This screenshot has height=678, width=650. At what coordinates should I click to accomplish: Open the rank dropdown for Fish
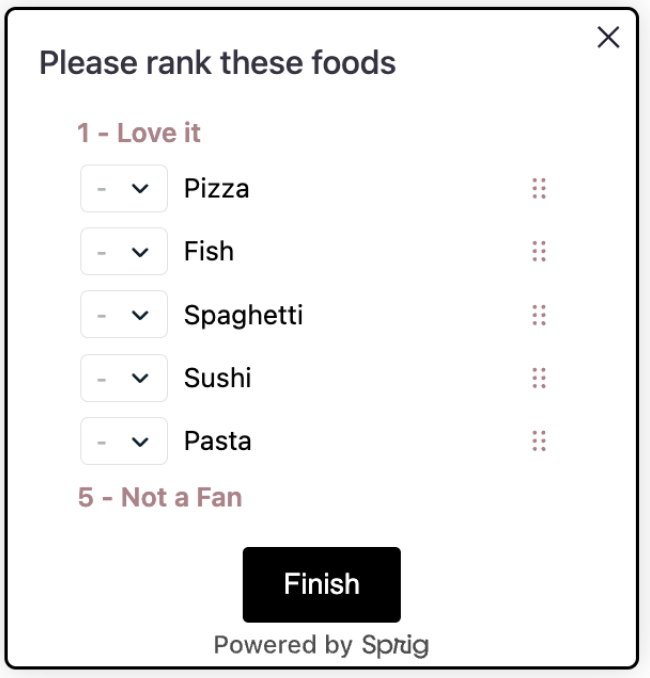click(124, 252)
